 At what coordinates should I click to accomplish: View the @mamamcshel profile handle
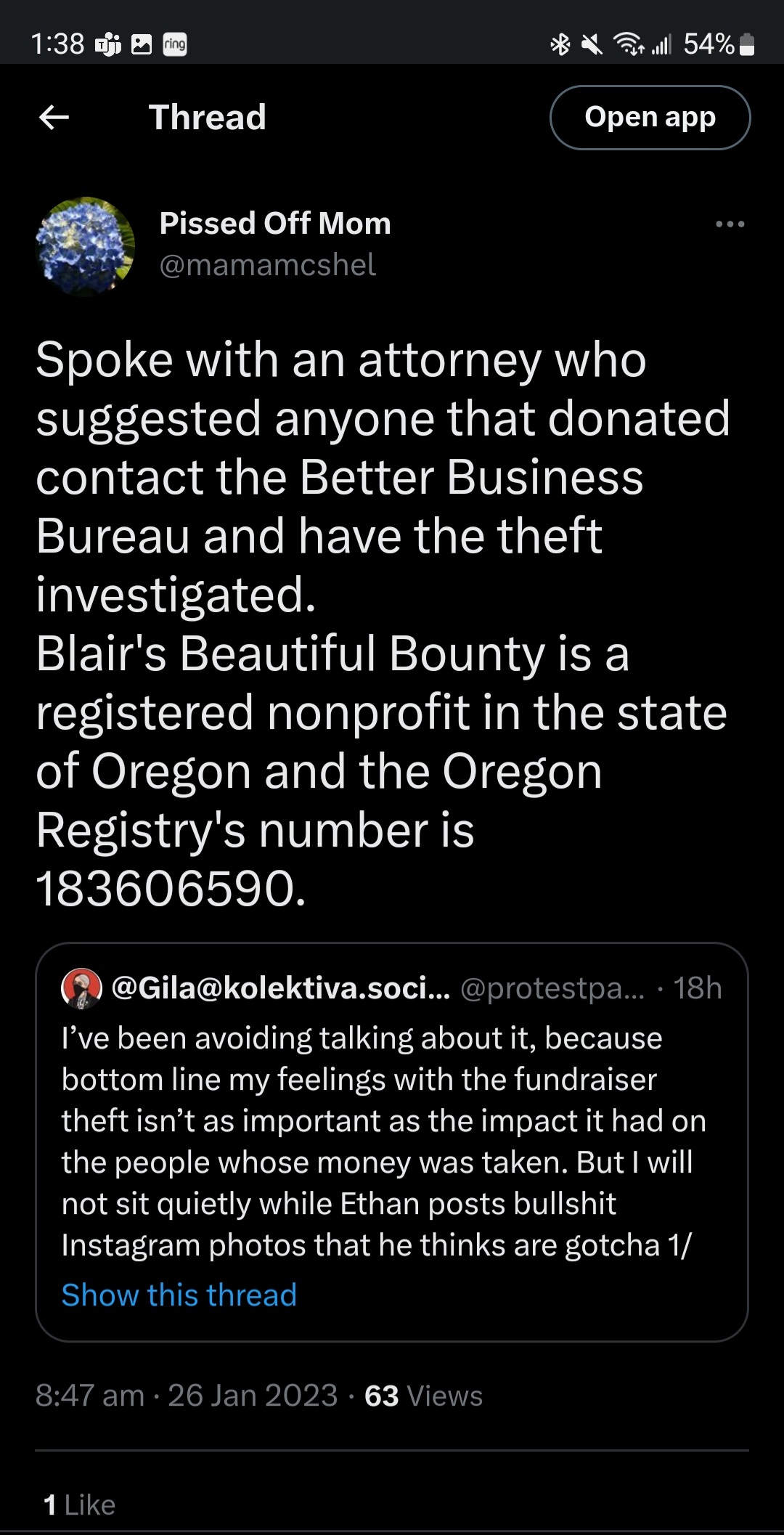[x=267, y=265]
